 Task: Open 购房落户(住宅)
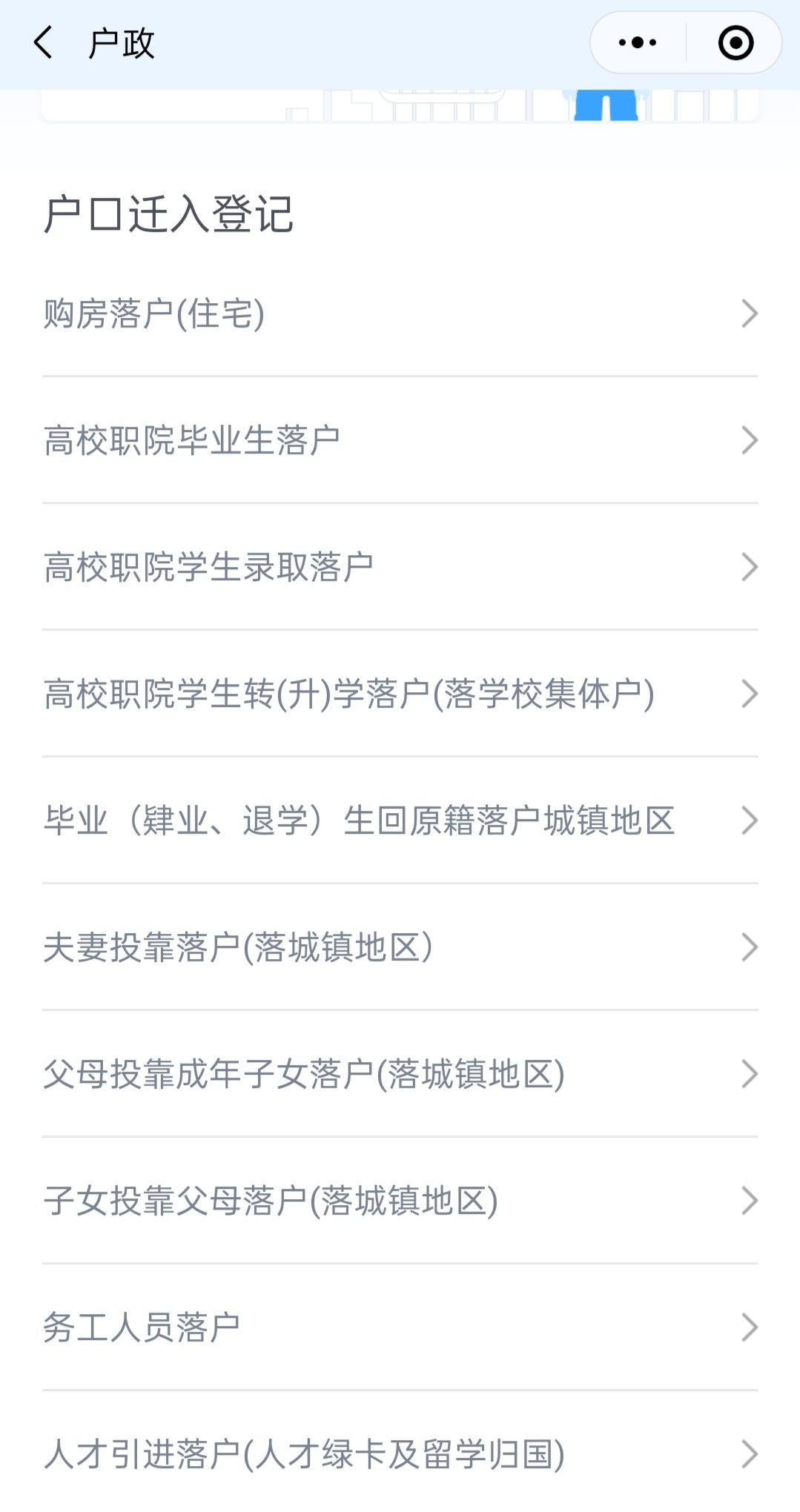click(400, 314)
